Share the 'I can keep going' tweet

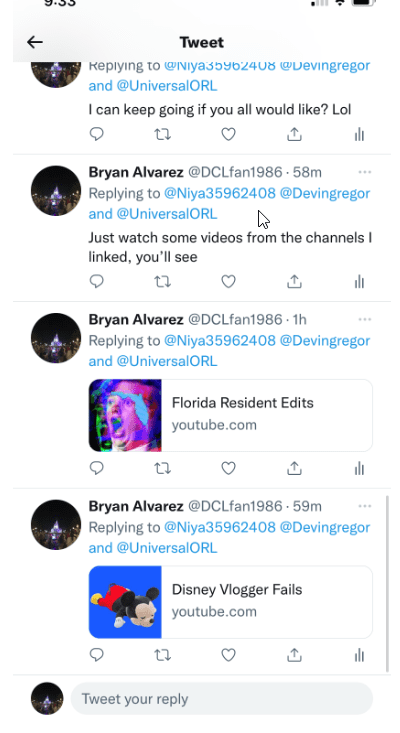(294, 135)
